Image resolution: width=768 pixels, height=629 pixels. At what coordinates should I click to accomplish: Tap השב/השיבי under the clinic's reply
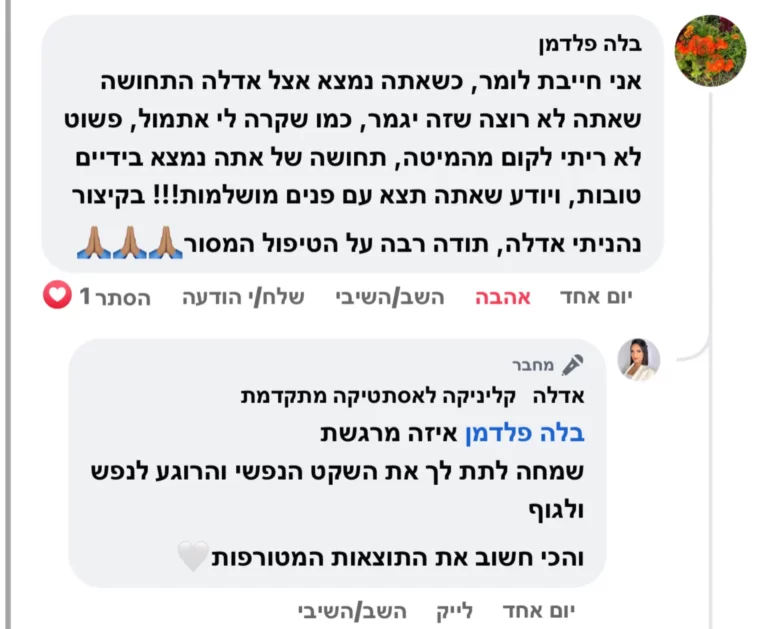click(x=340, y=610)
